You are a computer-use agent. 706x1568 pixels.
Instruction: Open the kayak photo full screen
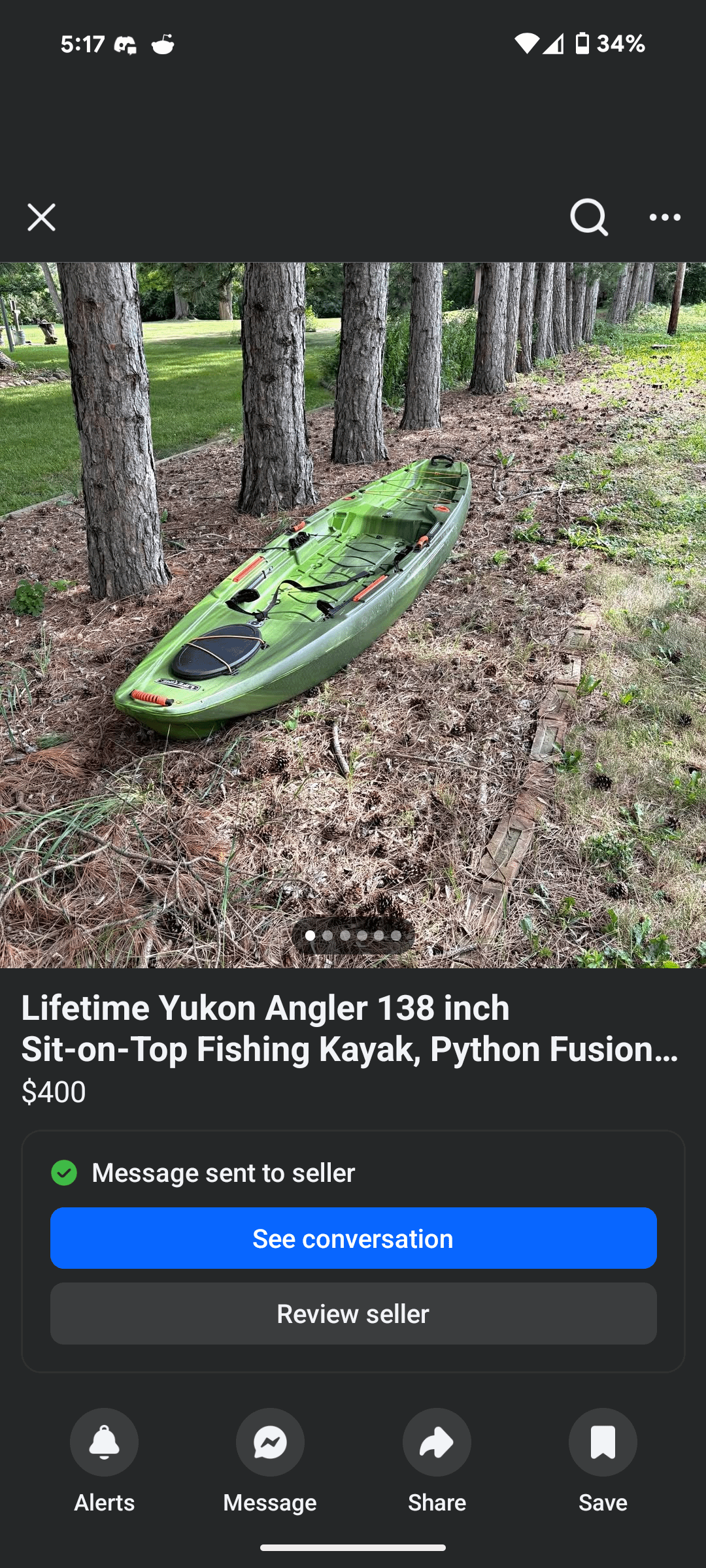[353, 614]
